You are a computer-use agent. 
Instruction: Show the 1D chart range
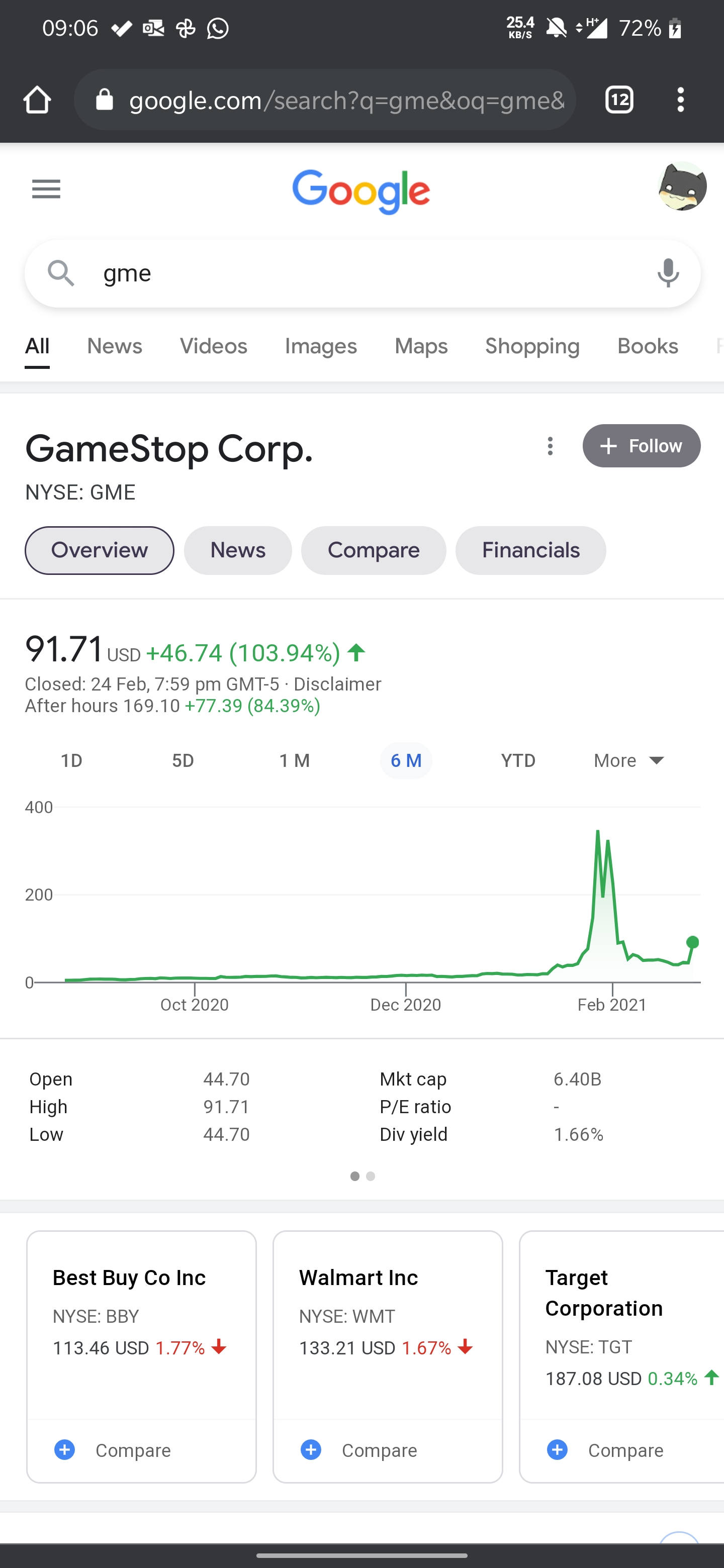(71, 761)
